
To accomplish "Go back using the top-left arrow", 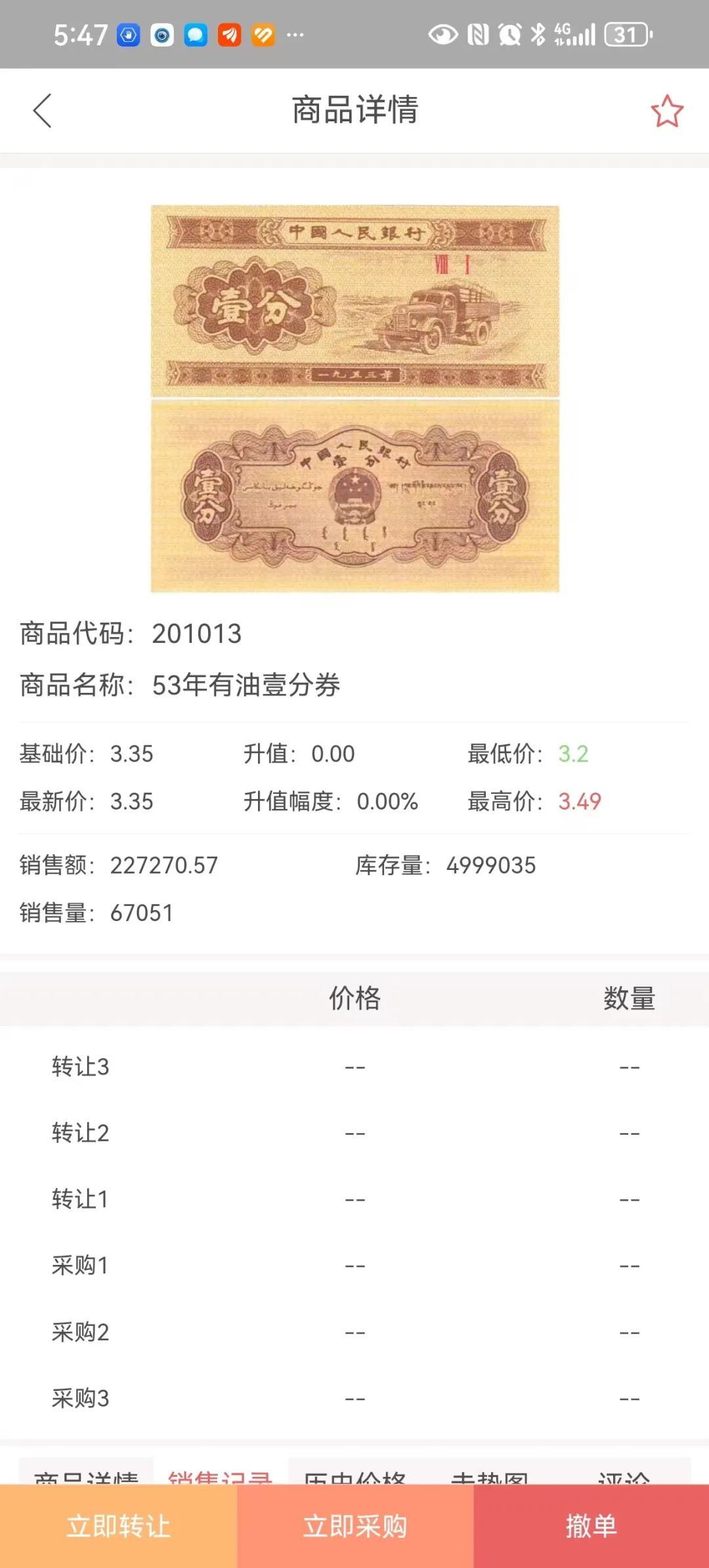I will 43,110.
